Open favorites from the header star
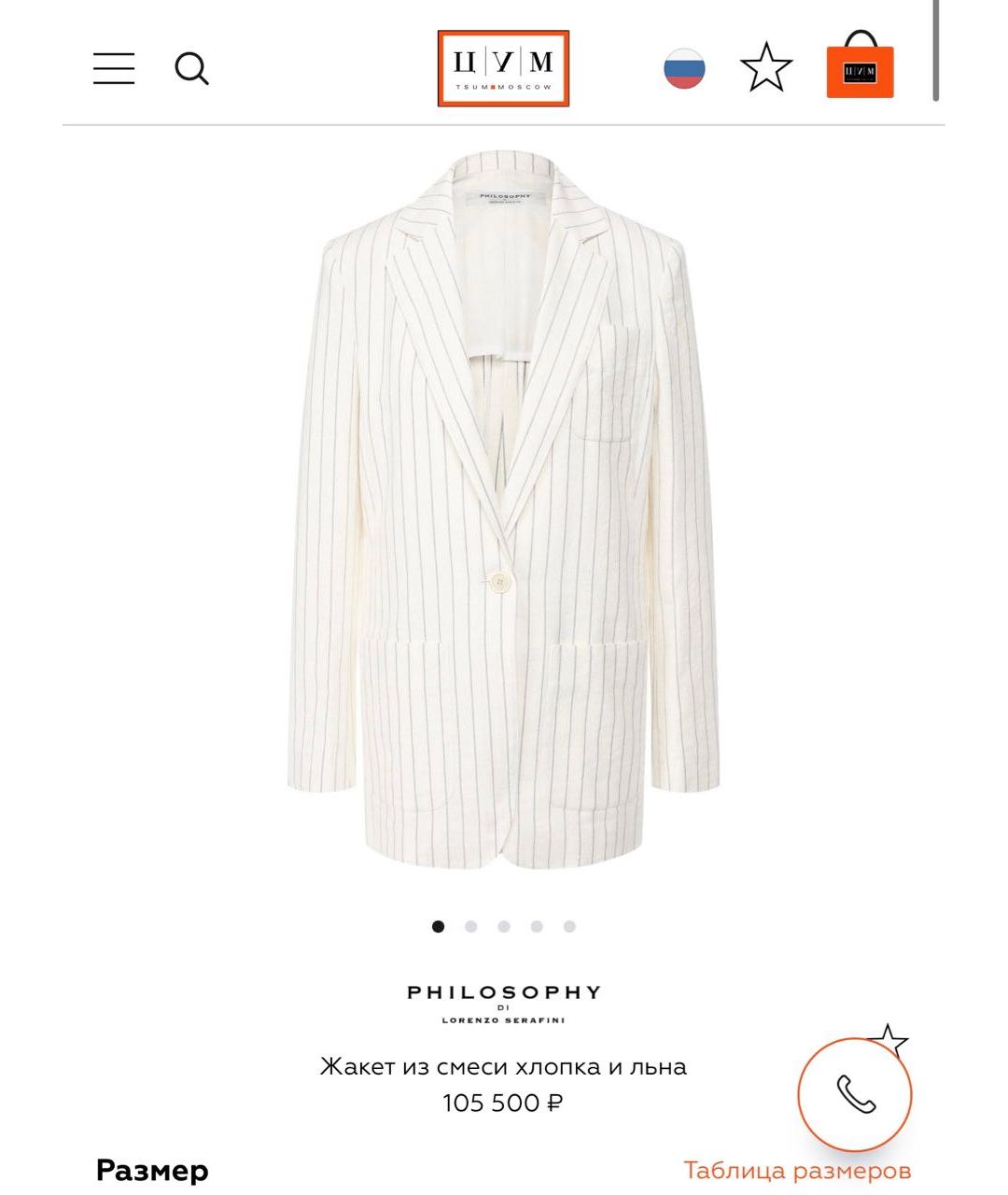 tap(765, 68)
